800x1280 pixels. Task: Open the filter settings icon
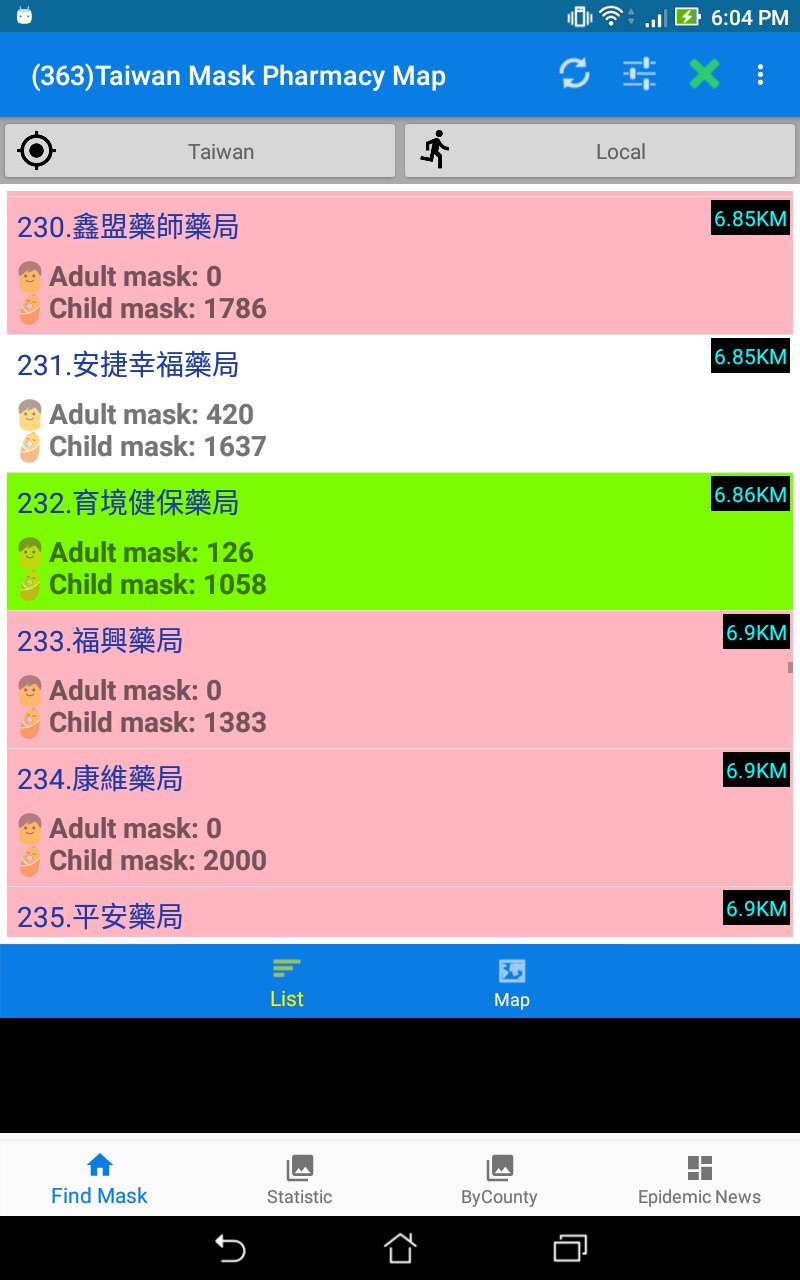pos(639,74)
